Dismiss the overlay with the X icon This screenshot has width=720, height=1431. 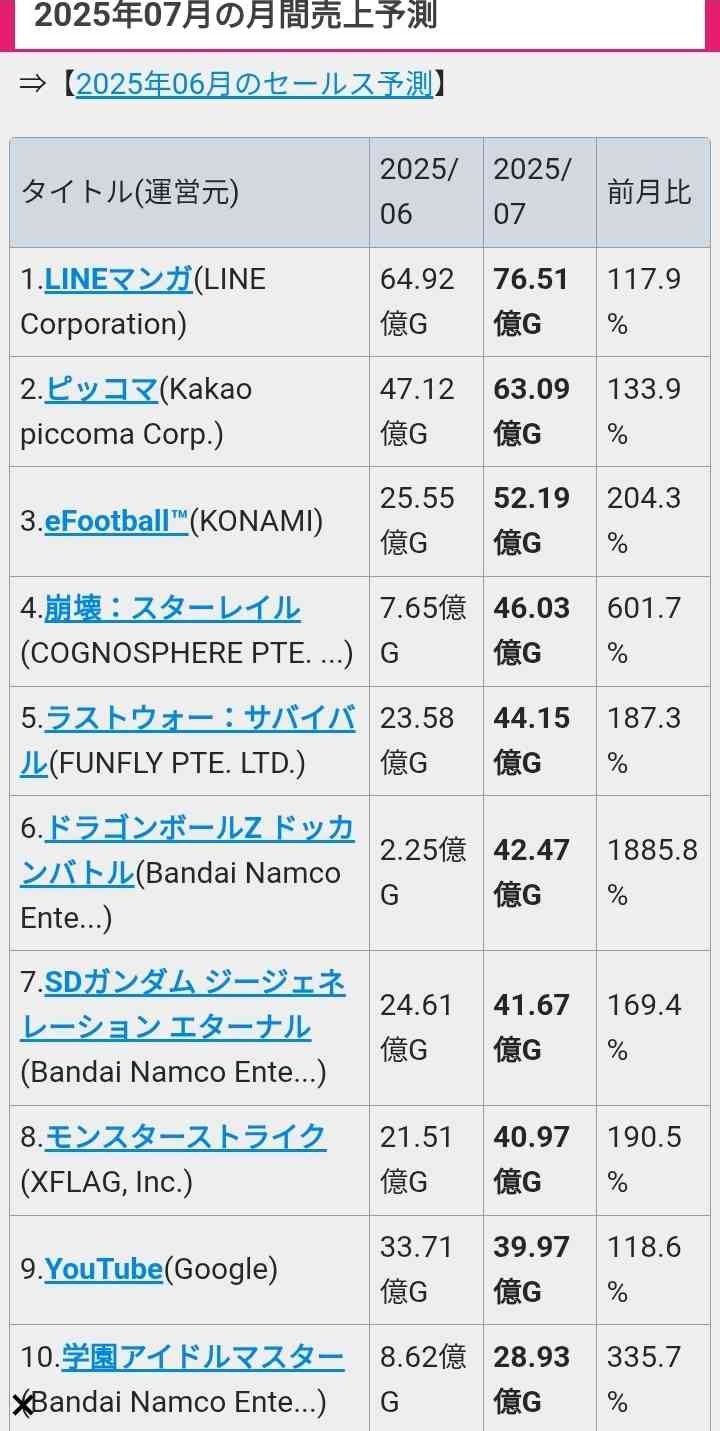[x=22, y=1405]
